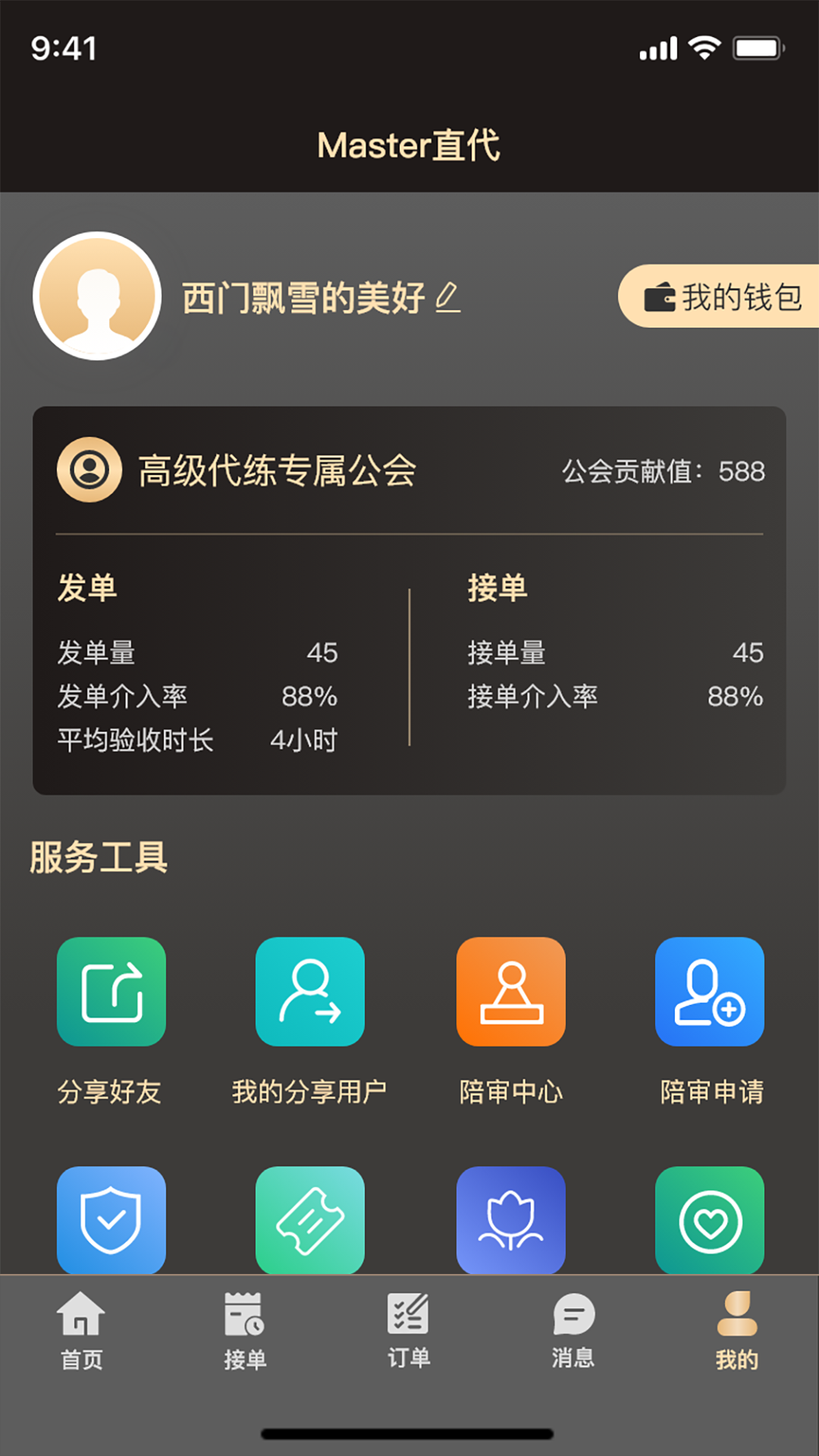Open the green ticket coupon icon
The image size is (819, 1456).
[310, 1221]
